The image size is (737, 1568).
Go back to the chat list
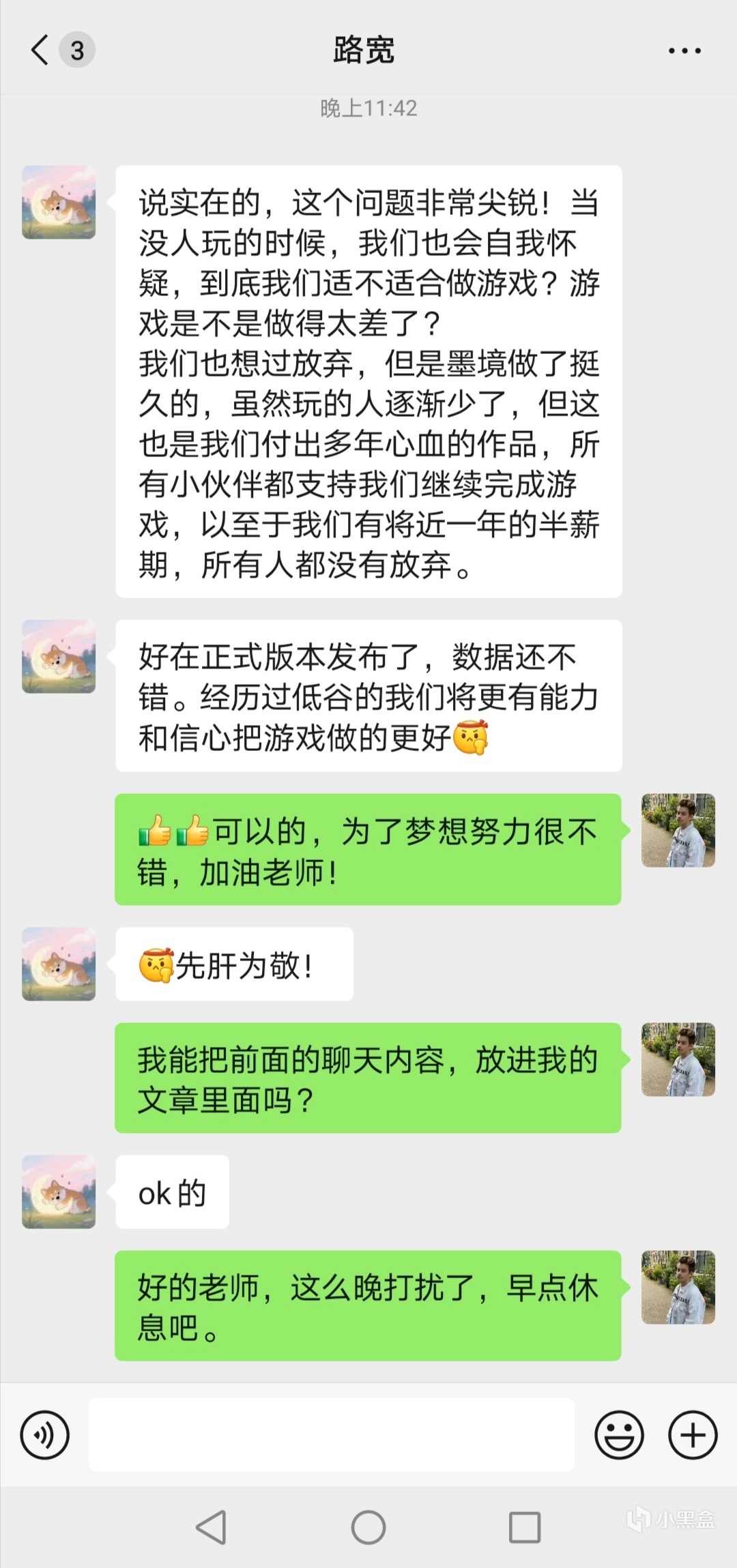coord(41,50)
